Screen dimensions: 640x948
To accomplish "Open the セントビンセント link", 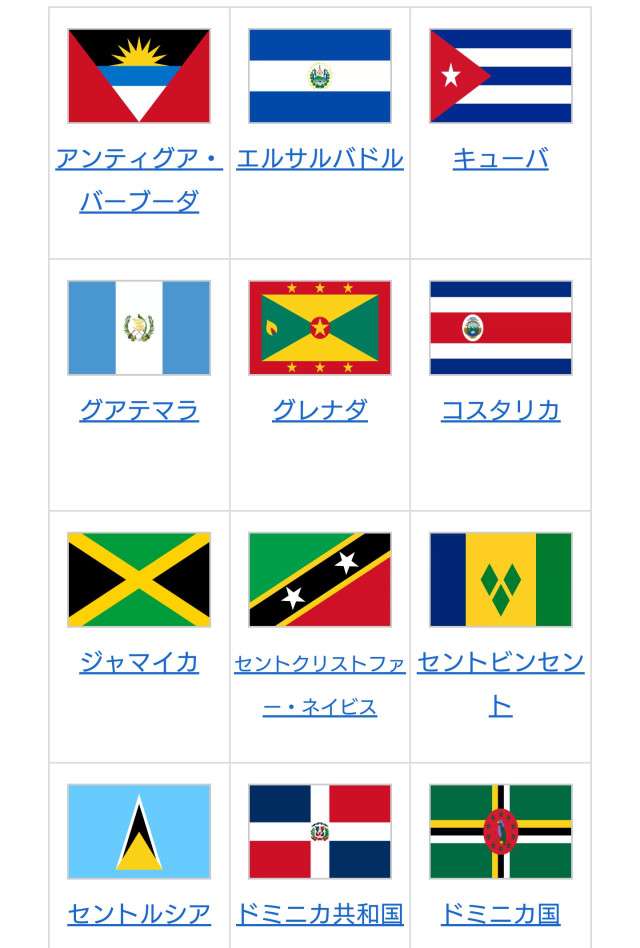I will click(500, 663).
